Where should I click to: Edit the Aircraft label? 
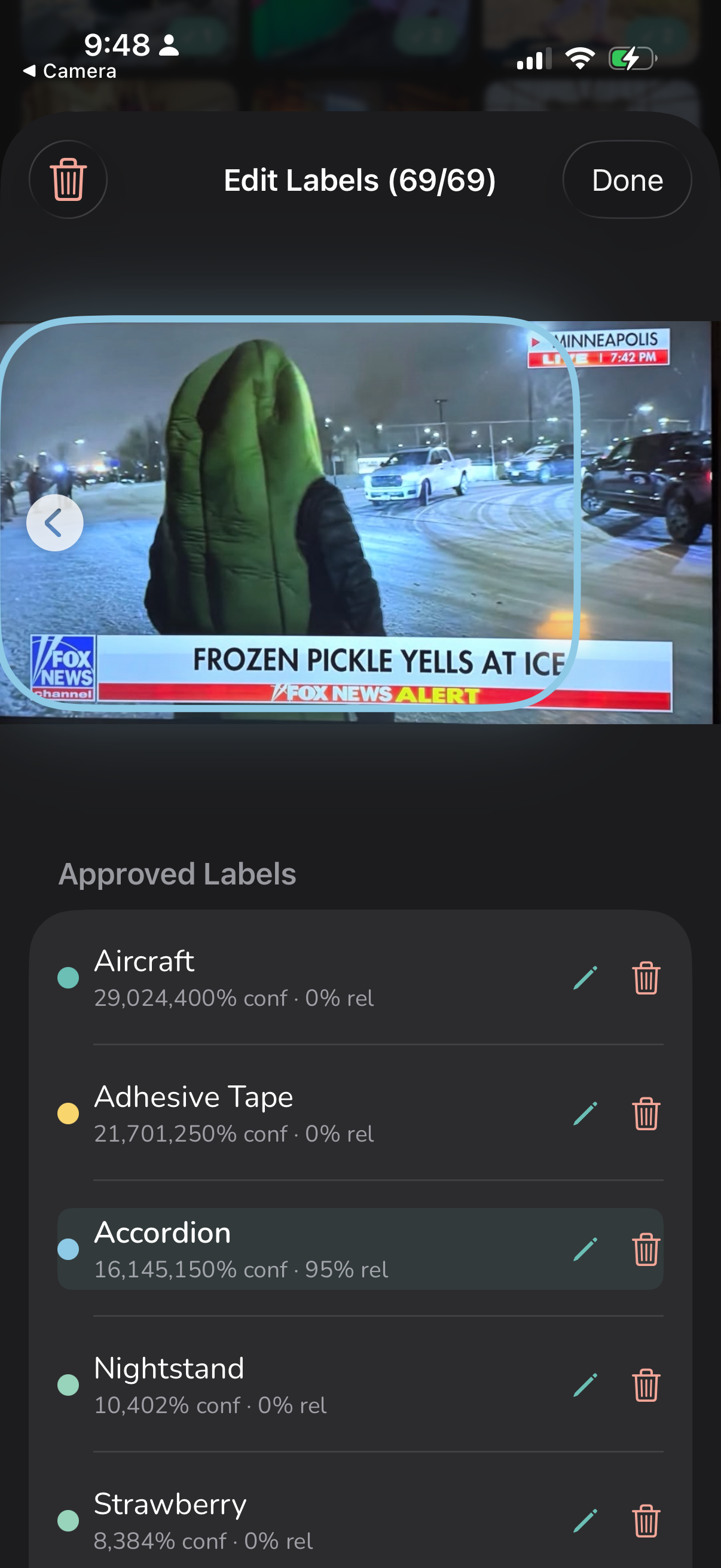(585, 978)
